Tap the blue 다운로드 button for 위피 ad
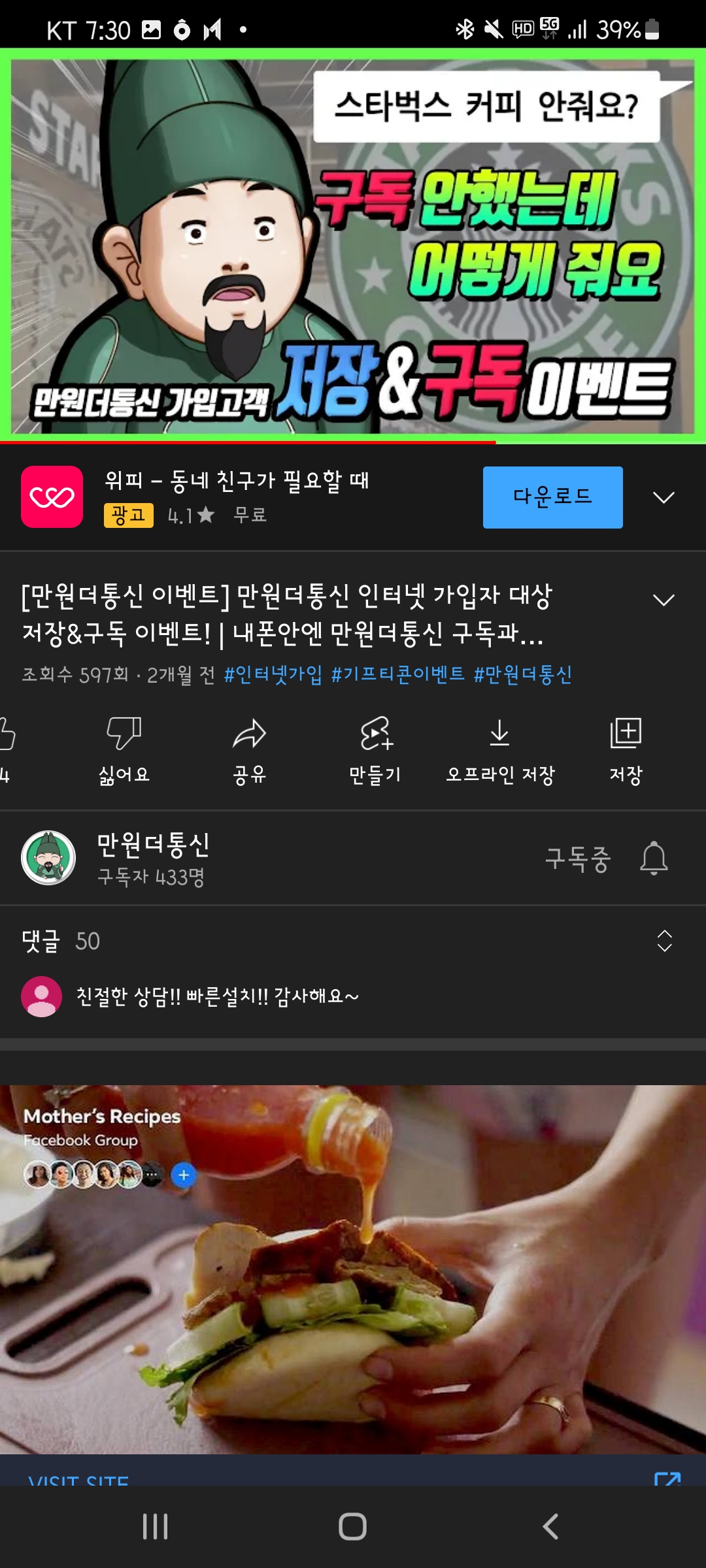Image resolution: width=706 pixels, height=1568 pixels. click(x=552, y=497)
